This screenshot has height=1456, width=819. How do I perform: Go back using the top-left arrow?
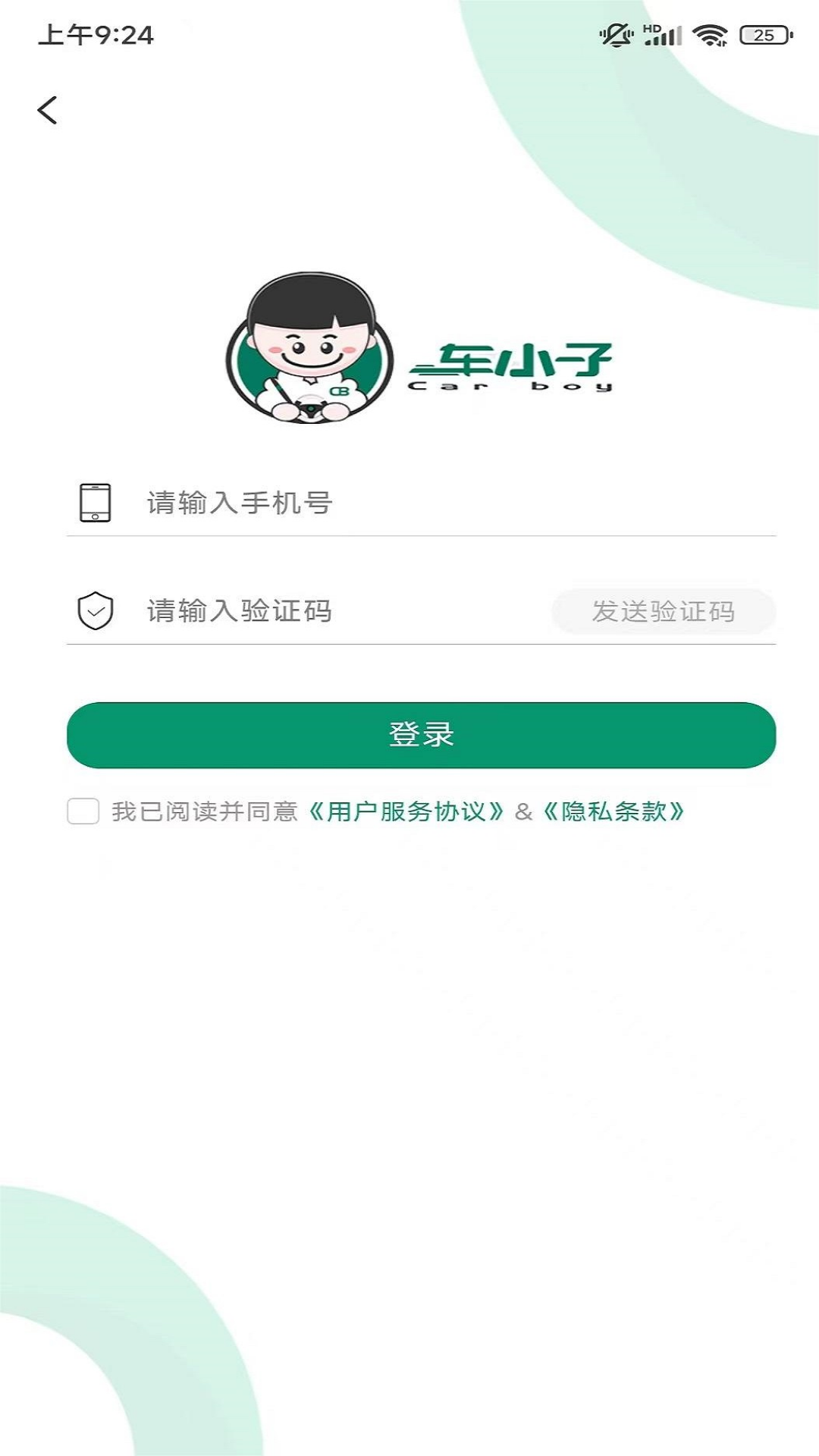tap(48, 111)
